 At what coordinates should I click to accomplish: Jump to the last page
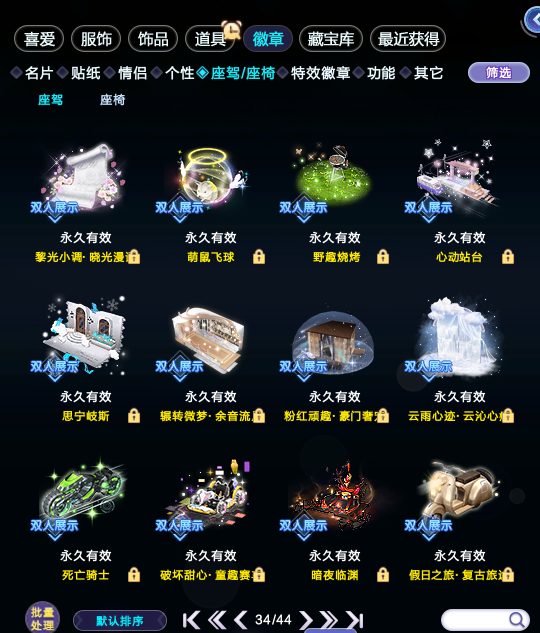[x=355, y=620]
